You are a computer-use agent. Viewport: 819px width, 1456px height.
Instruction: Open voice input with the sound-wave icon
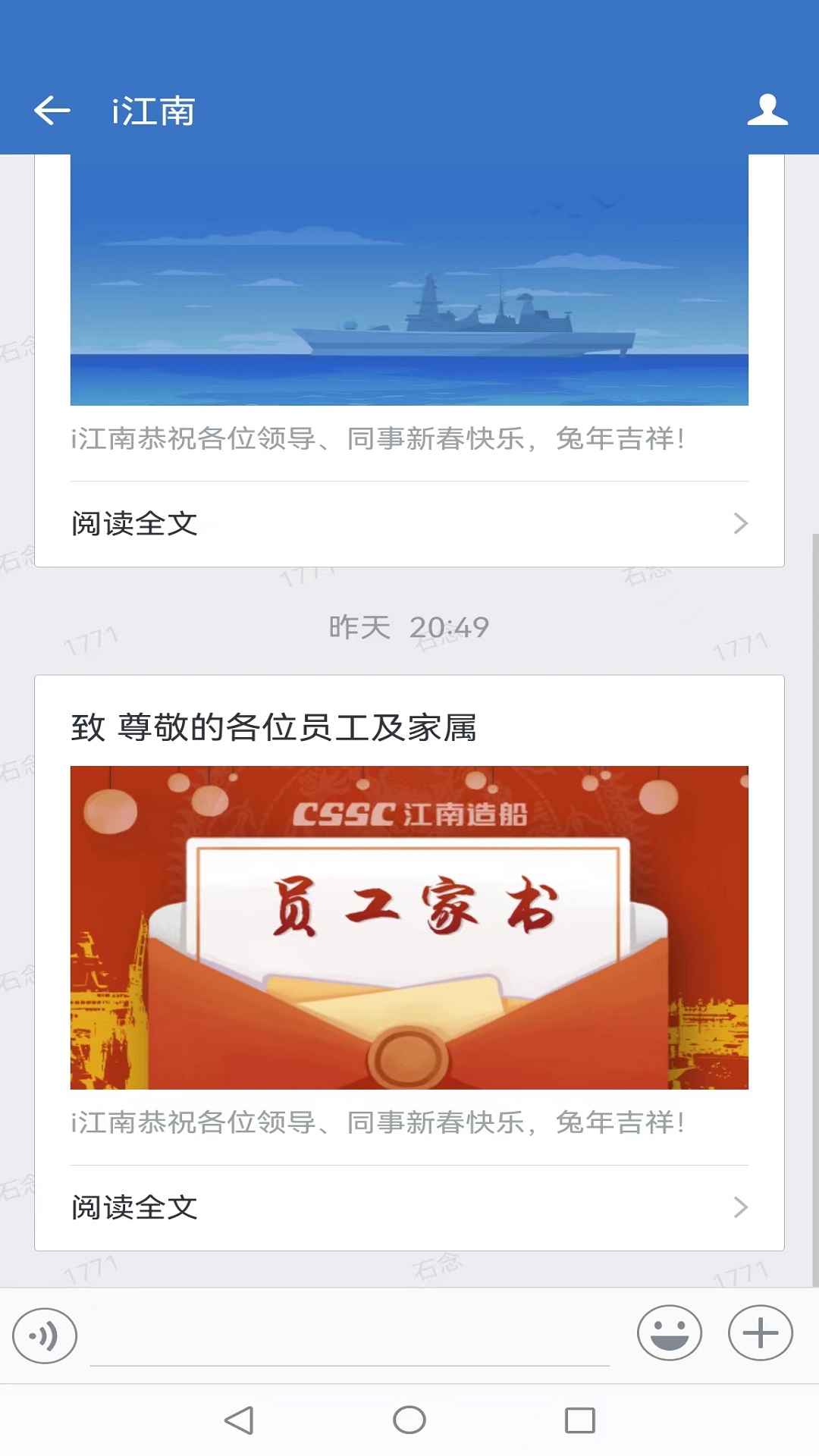click(43, 1333)
